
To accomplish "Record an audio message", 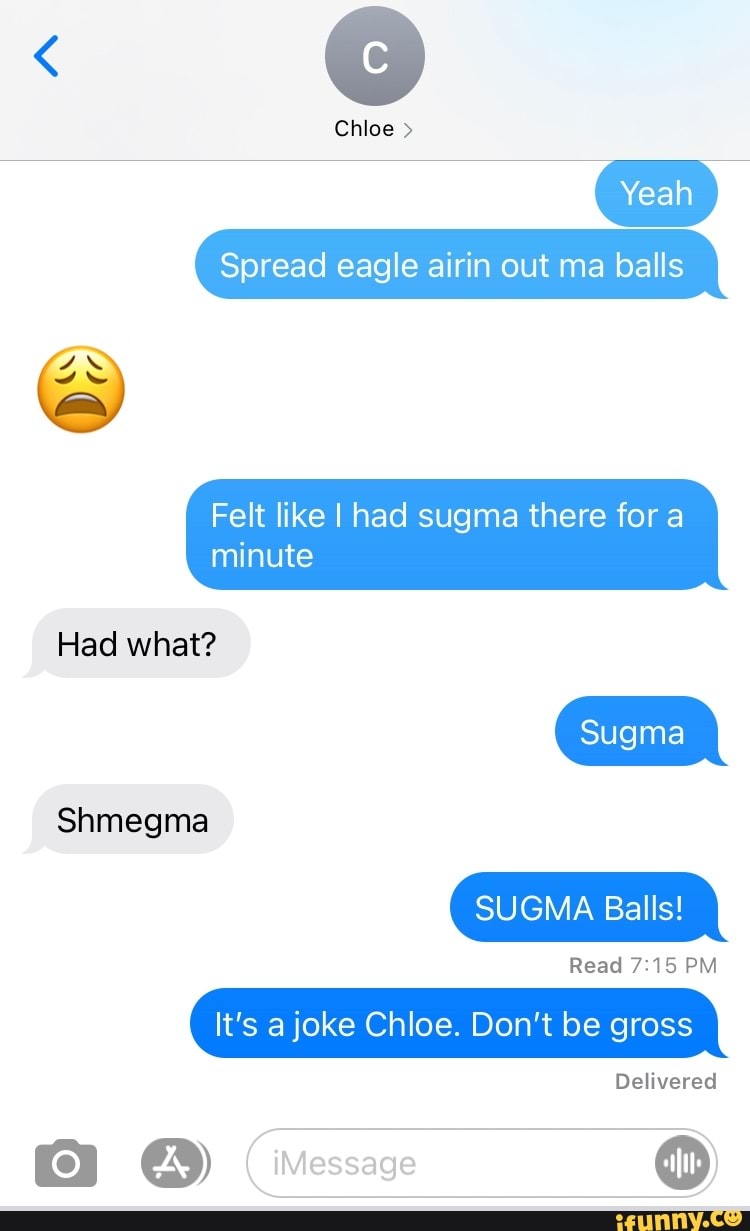I will pos(684,1163).
